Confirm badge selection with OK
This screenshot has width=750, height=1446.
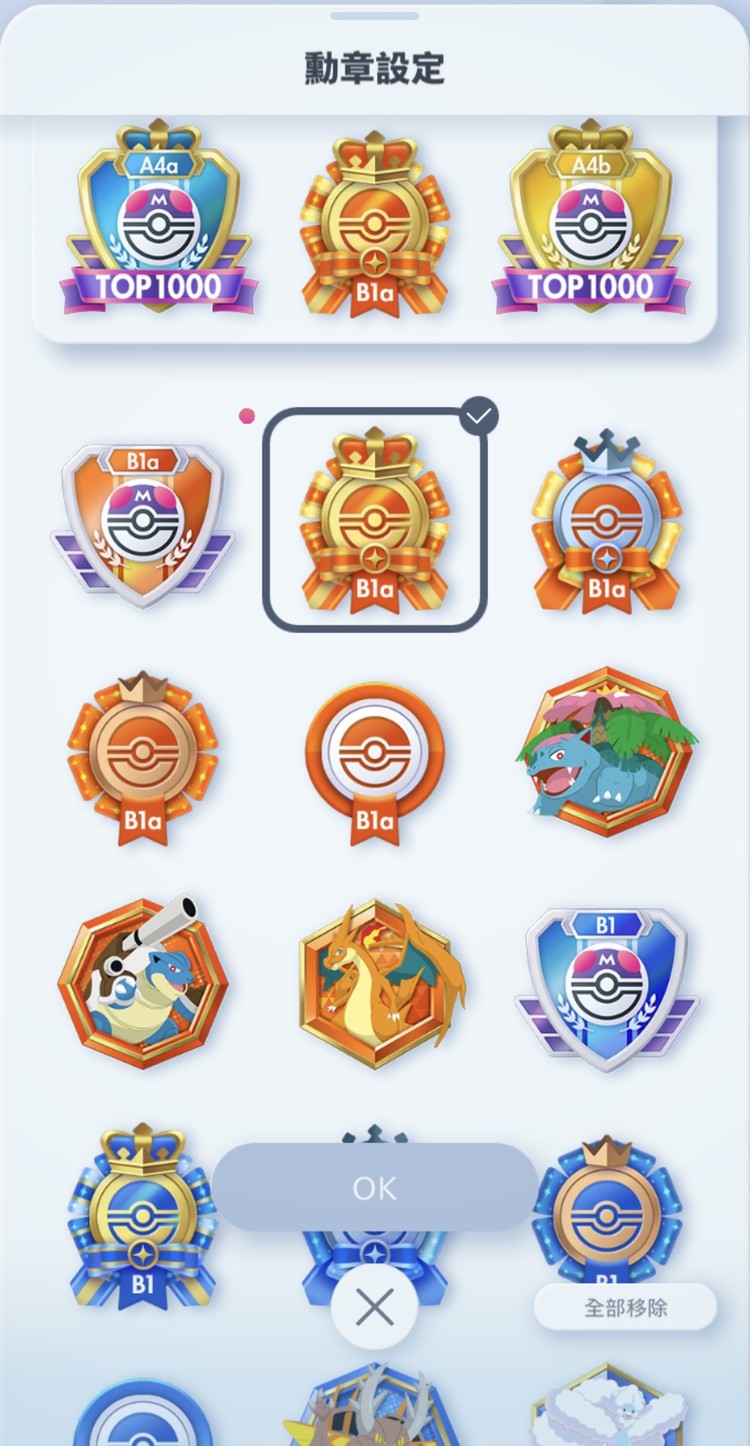[x=375, y=1187]
